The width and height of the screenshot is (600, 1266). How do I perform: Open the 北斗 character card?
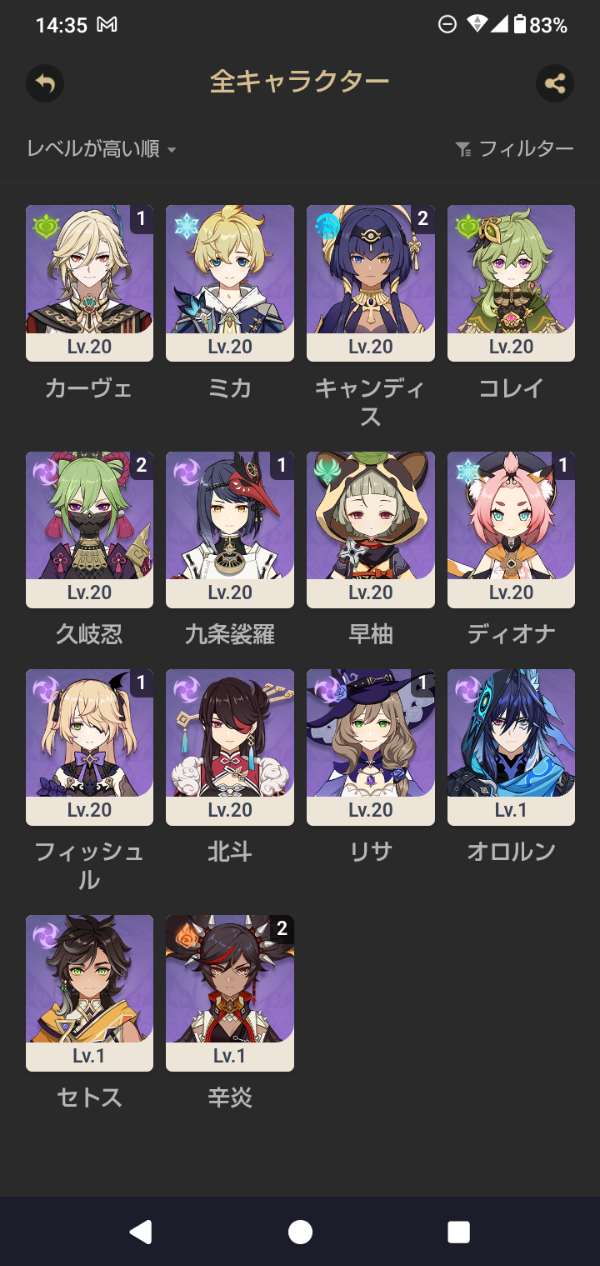(230, 746)
